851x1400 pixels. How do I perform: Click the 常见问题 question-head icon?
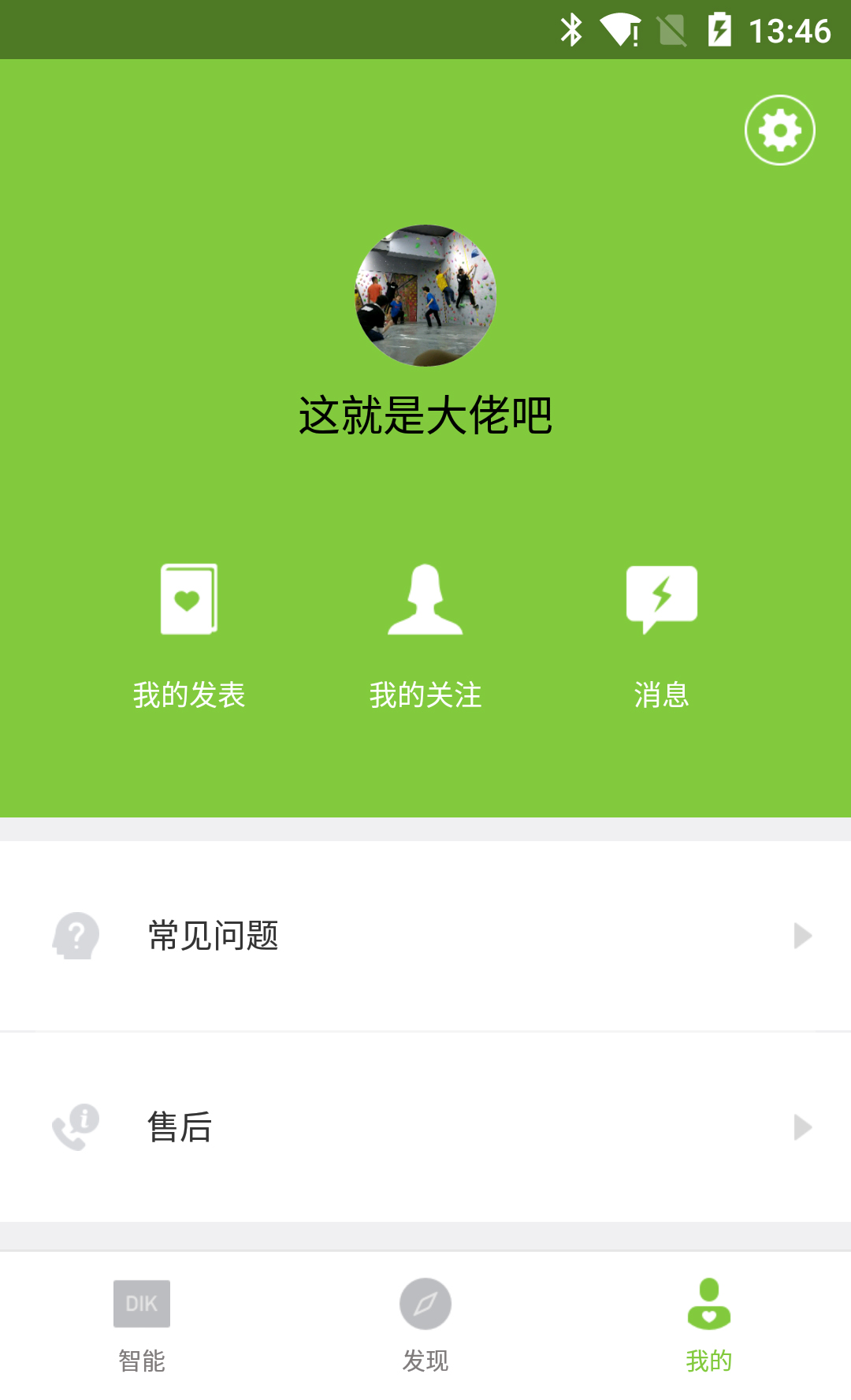[x=75, y=936]
